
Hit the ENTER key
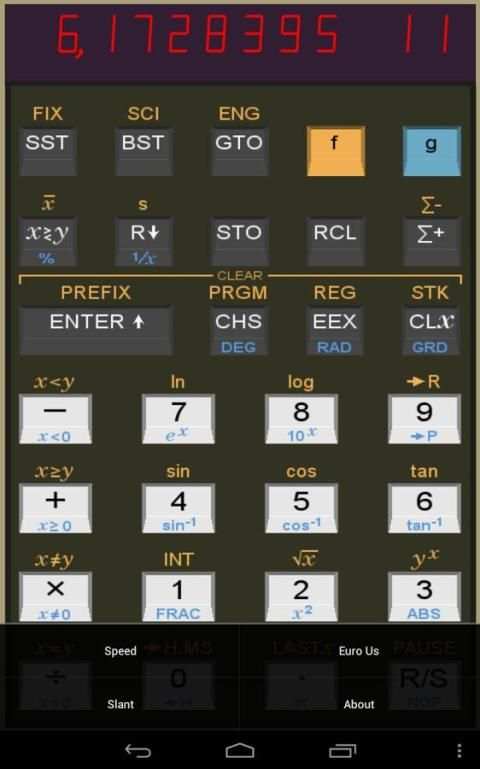point(96,331)
